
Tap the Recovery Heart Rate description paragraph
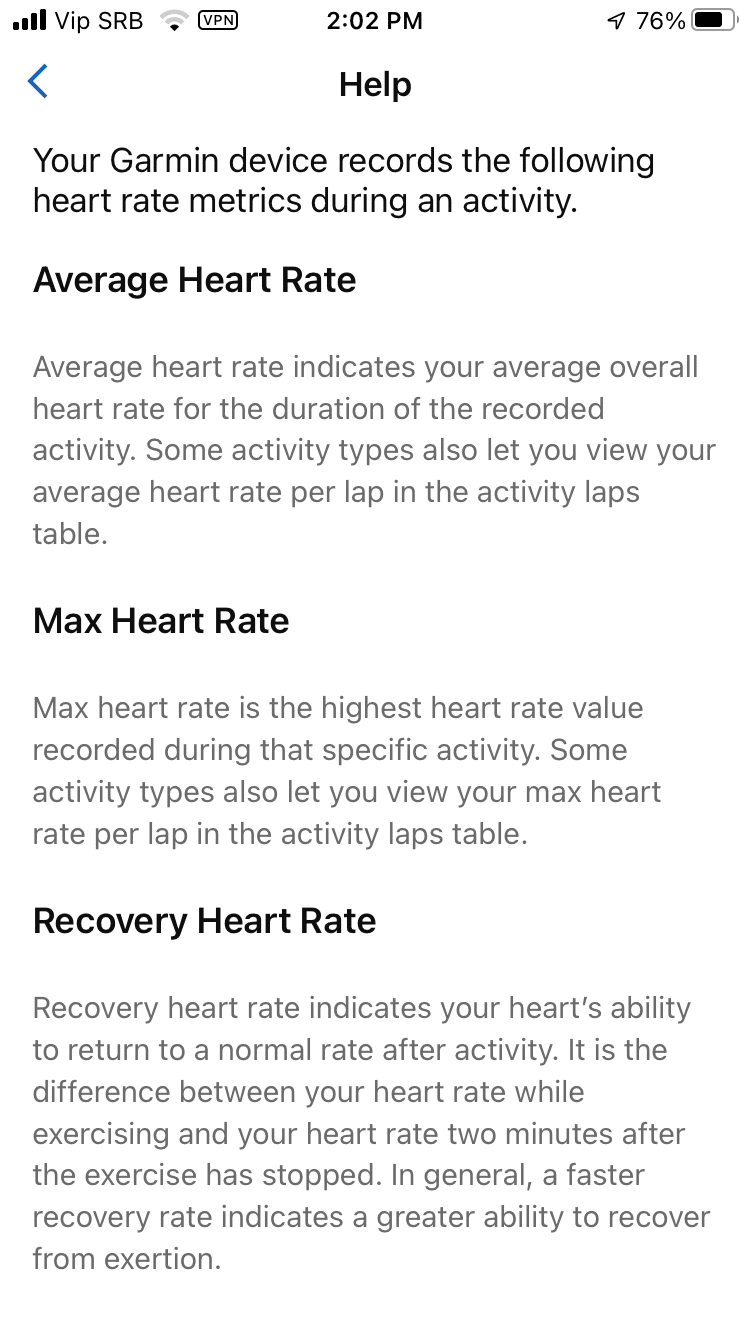click(375, 1130)
